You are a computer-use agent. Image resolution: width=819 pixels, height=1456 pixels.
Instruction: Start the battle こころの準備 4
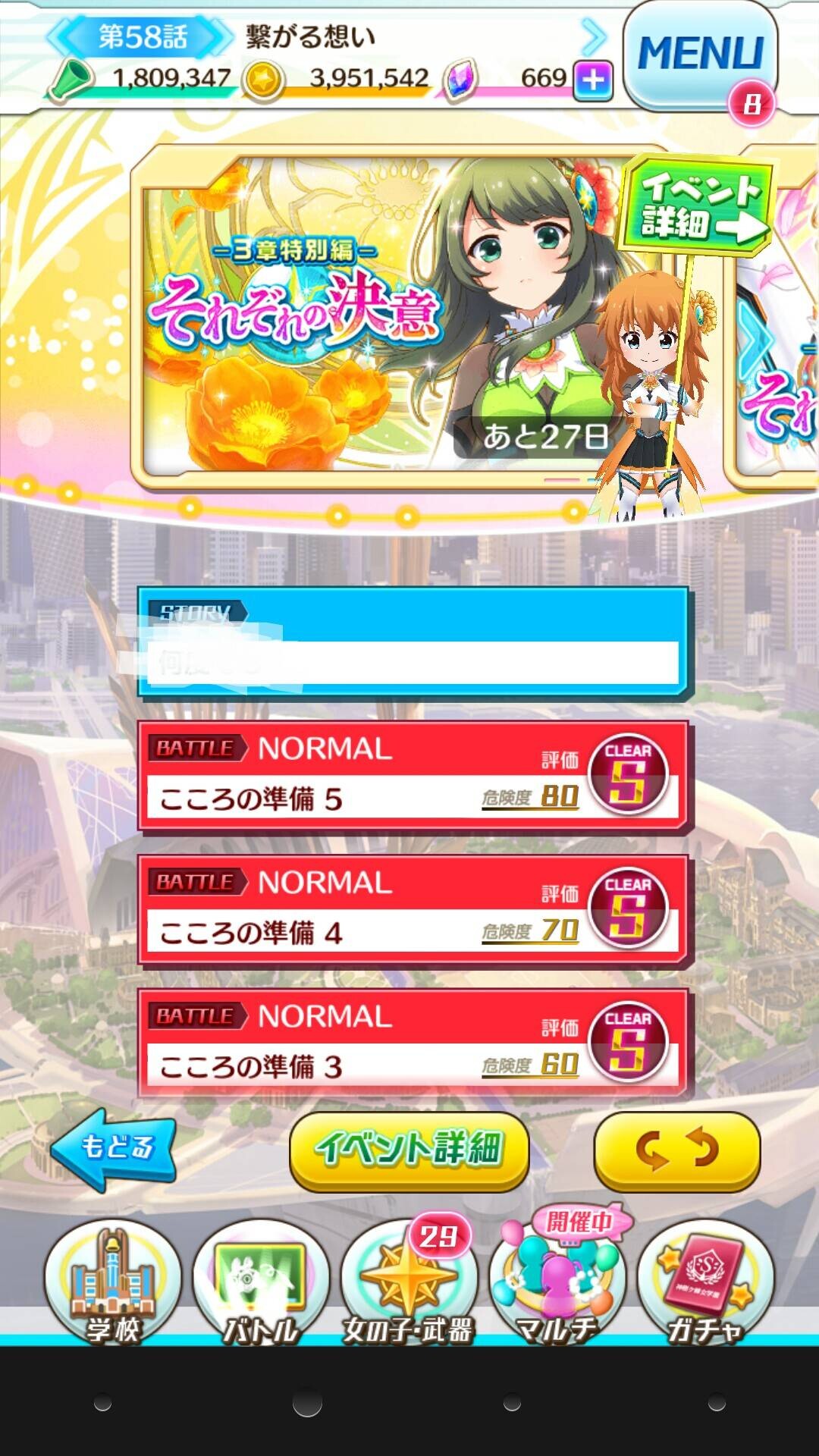click(413, 910)
